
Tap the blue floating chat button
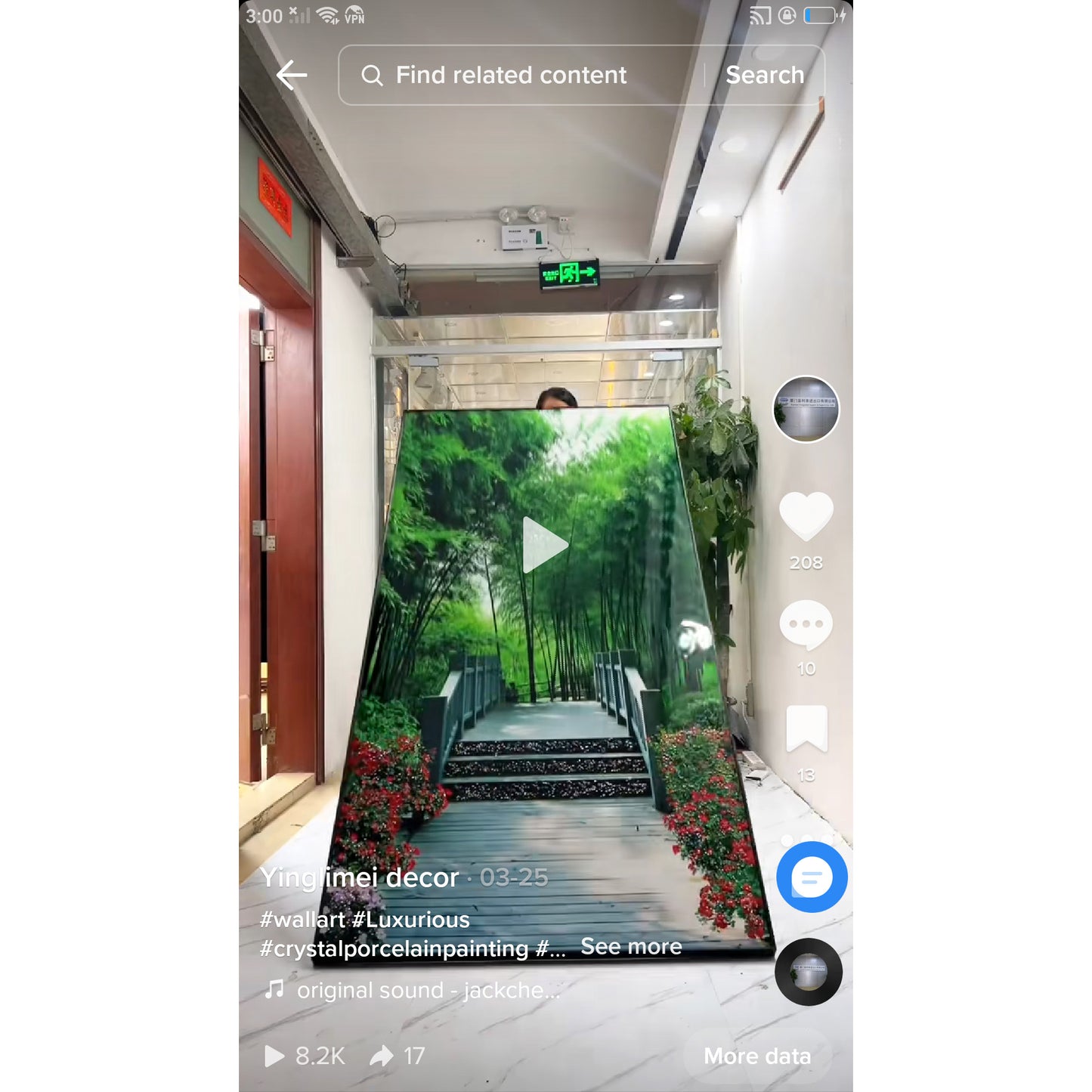(811, 877)
